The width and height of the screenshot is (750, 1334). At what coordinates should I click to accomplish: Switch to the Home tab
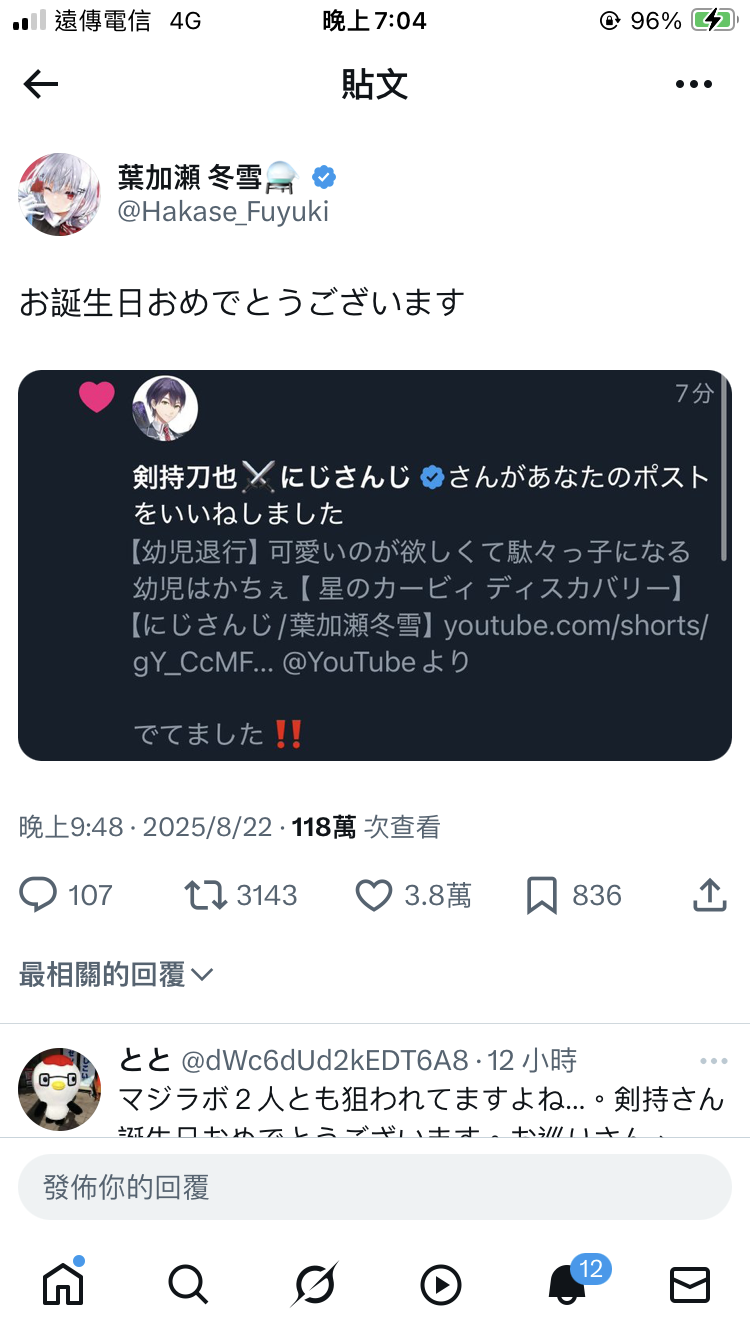(63, 1284)
